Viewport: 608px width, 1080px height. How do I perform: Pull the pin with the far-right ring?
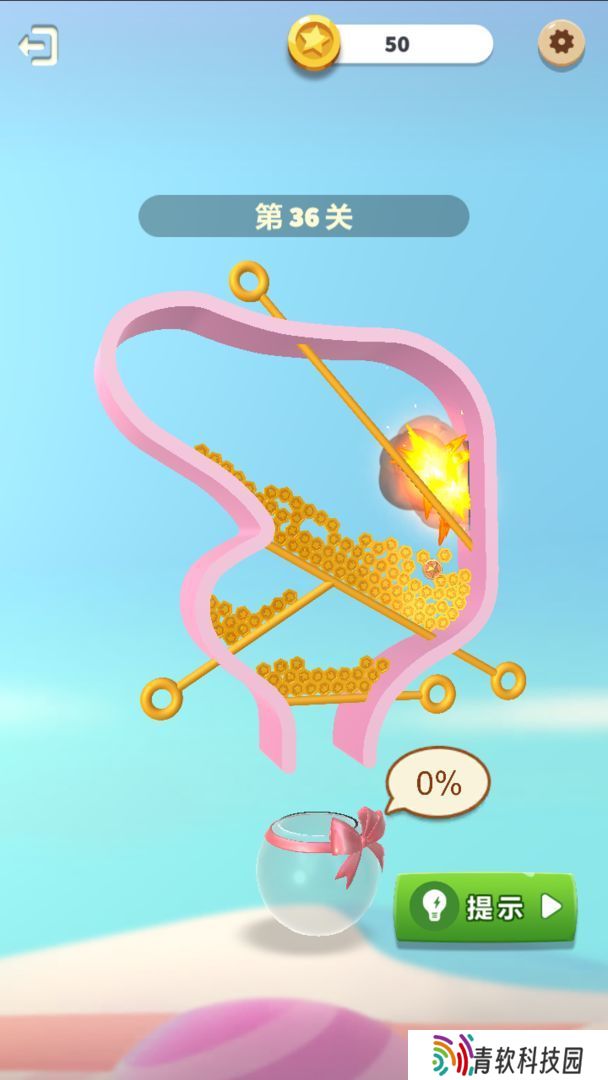point(508,680)
